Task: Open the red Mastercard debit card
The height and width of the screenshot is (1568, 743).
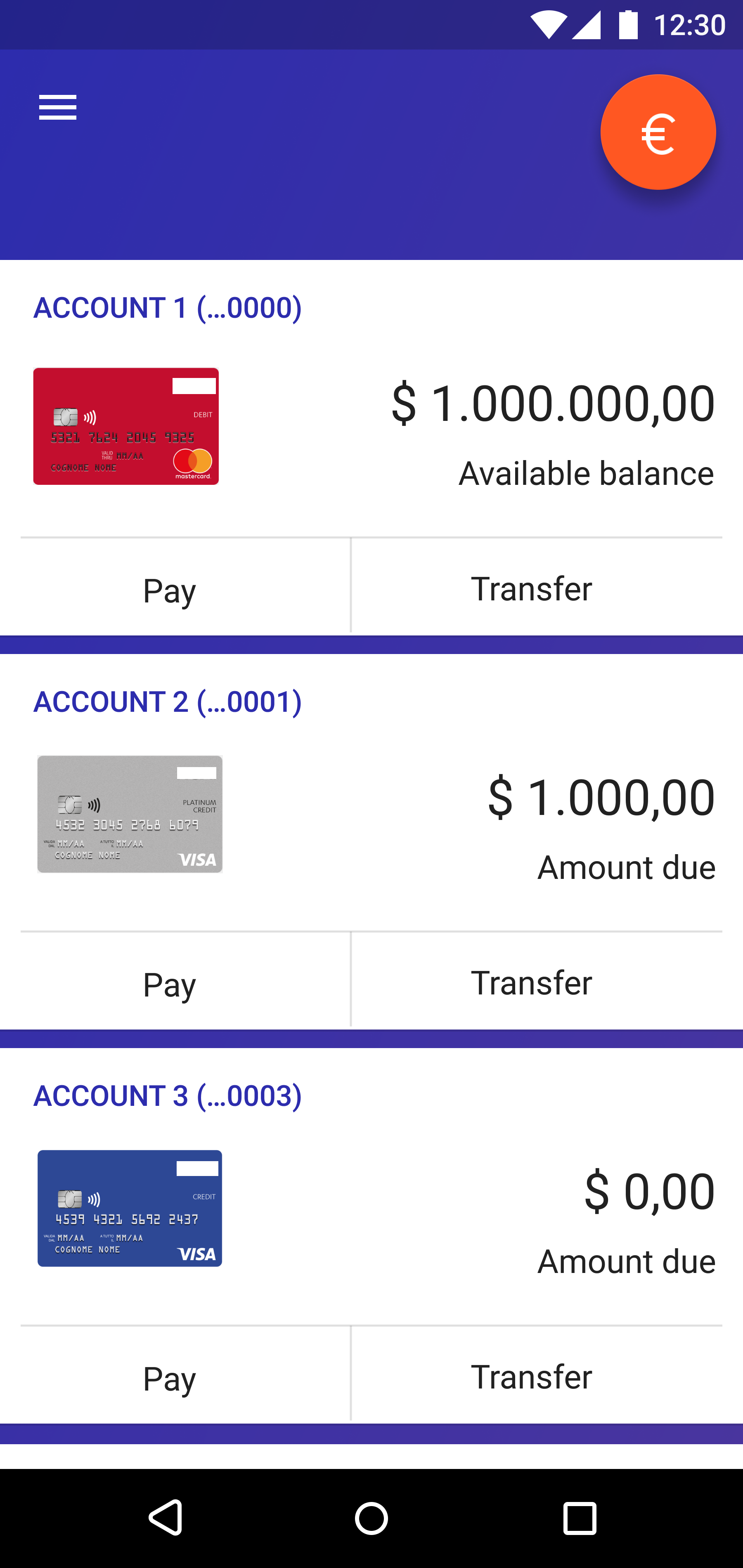Action: tap(126, 426)
